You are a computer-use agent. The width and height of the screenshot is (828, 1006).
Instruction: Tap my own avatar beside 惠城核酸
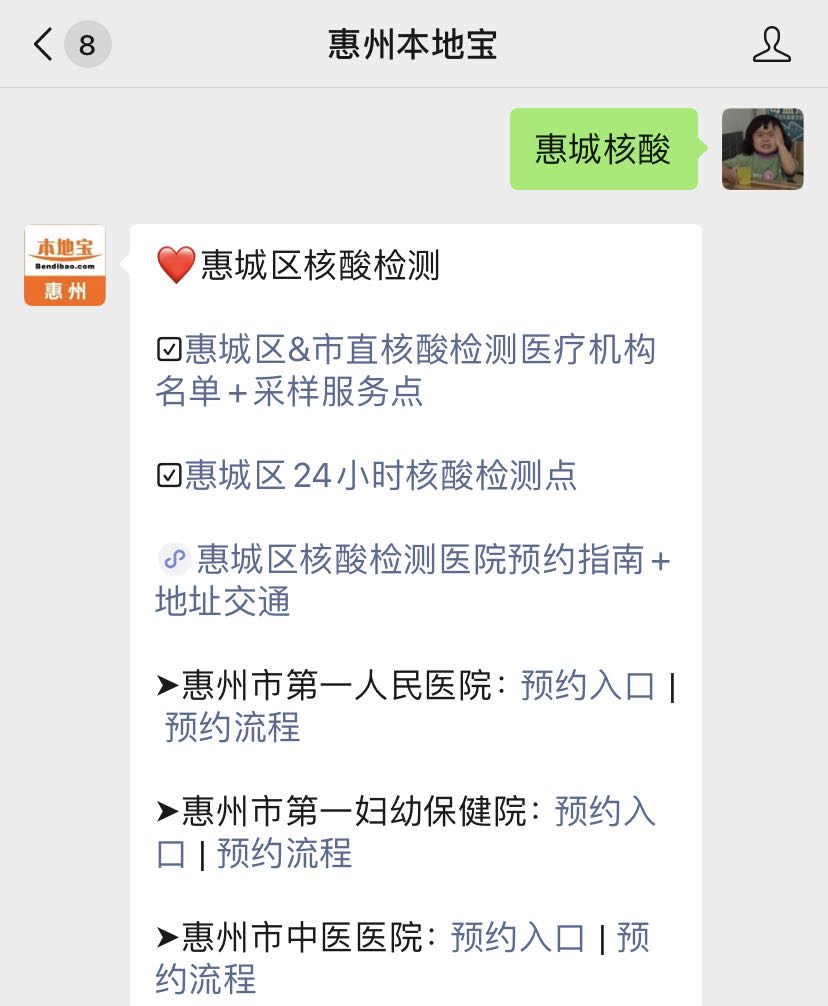(762, 149)
